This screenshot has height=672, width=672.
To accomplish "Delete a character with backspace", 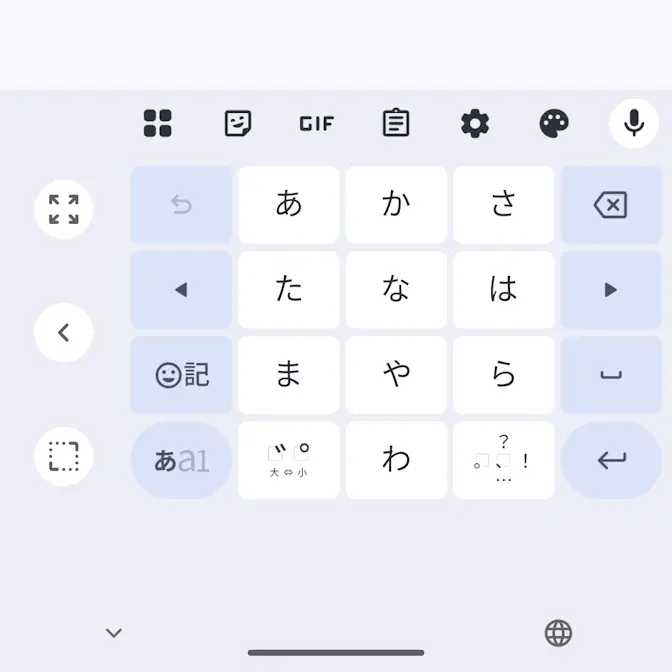I will click(x=610, y=205).
